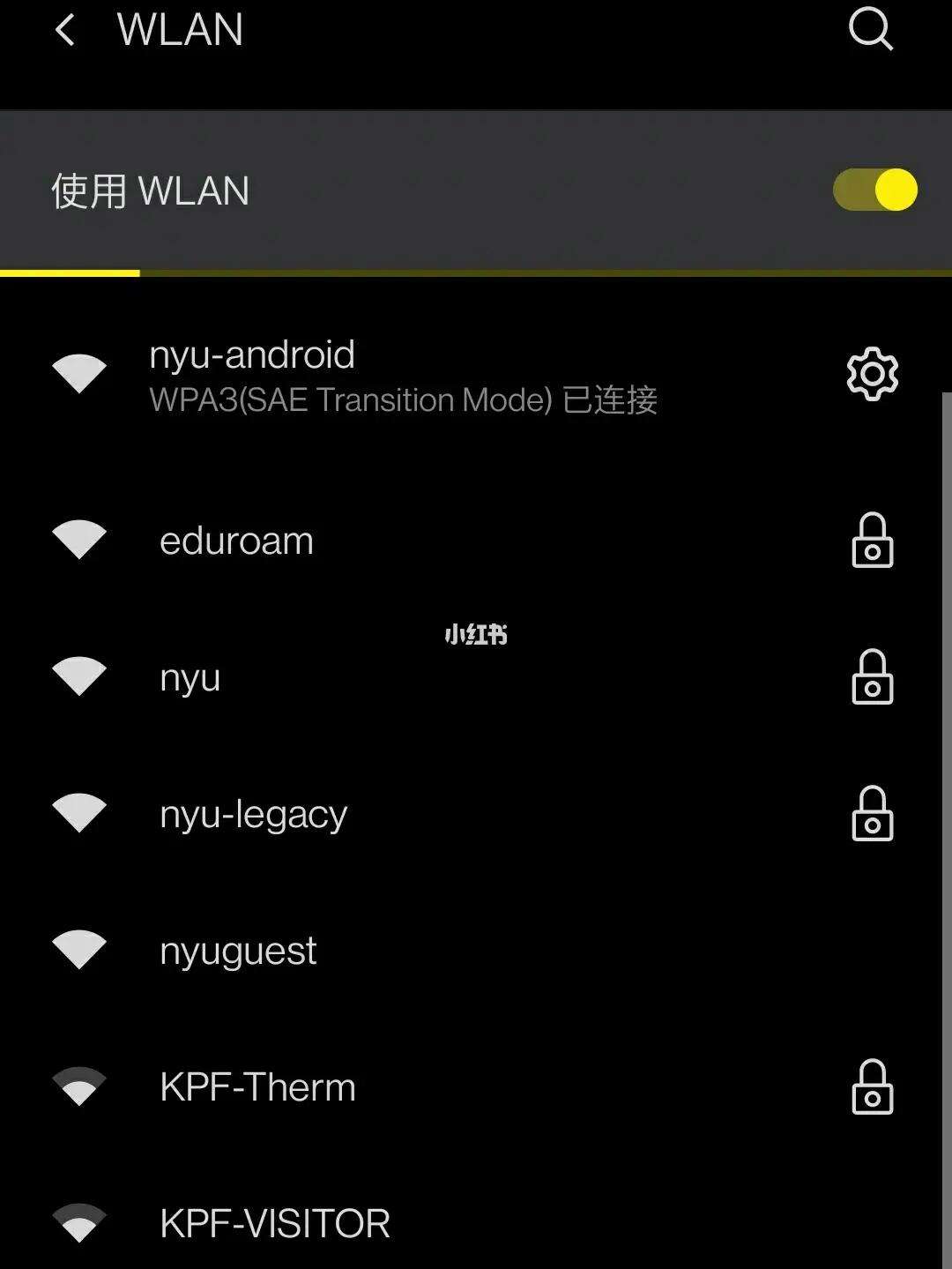952x1269 pixels.
Task: Connect to eduroam network
Action: [236, 541]
